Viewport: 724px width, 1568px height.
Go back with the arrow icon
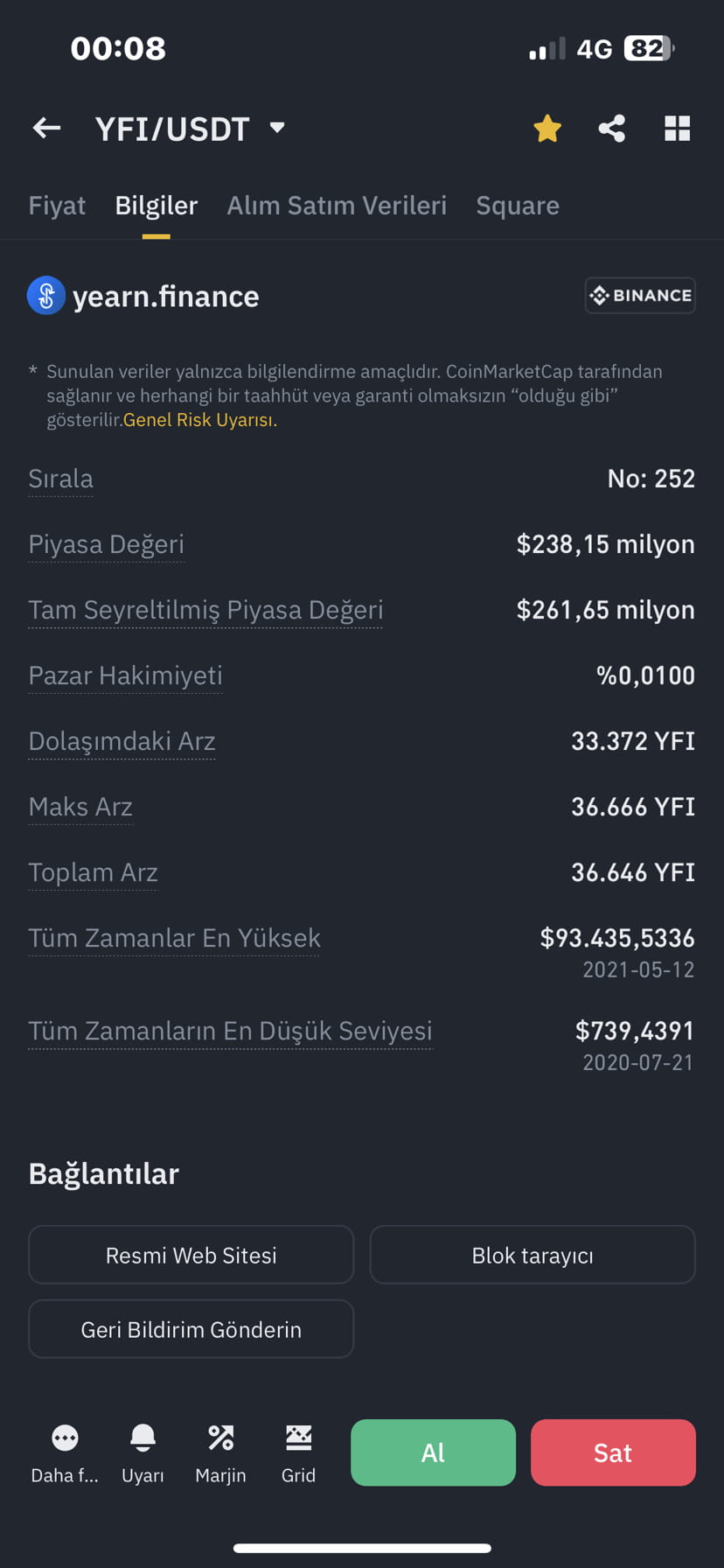tap(47, 129)
